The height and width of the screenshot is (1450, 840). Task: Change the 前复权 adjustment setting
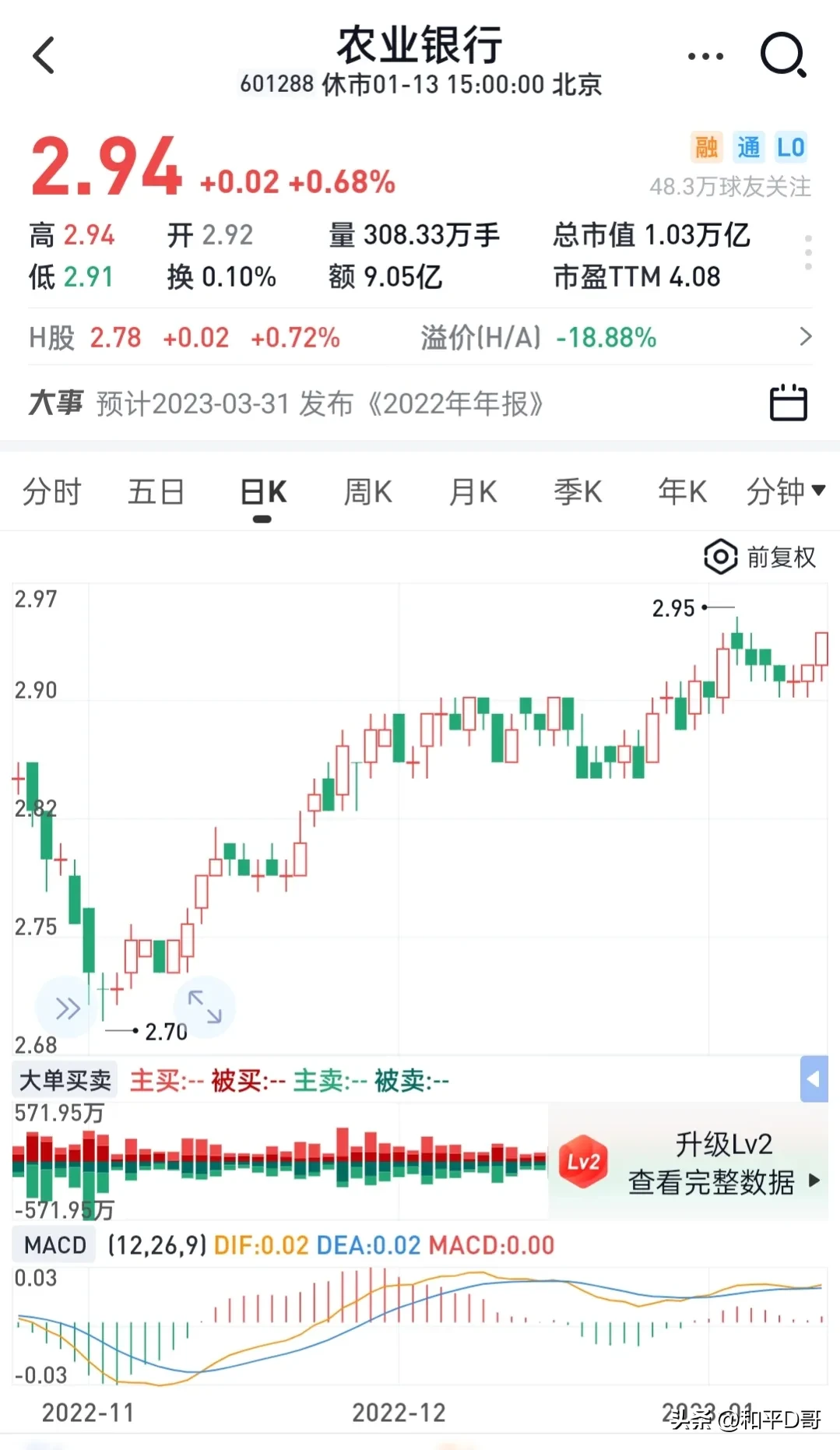(x=760, y=557)
